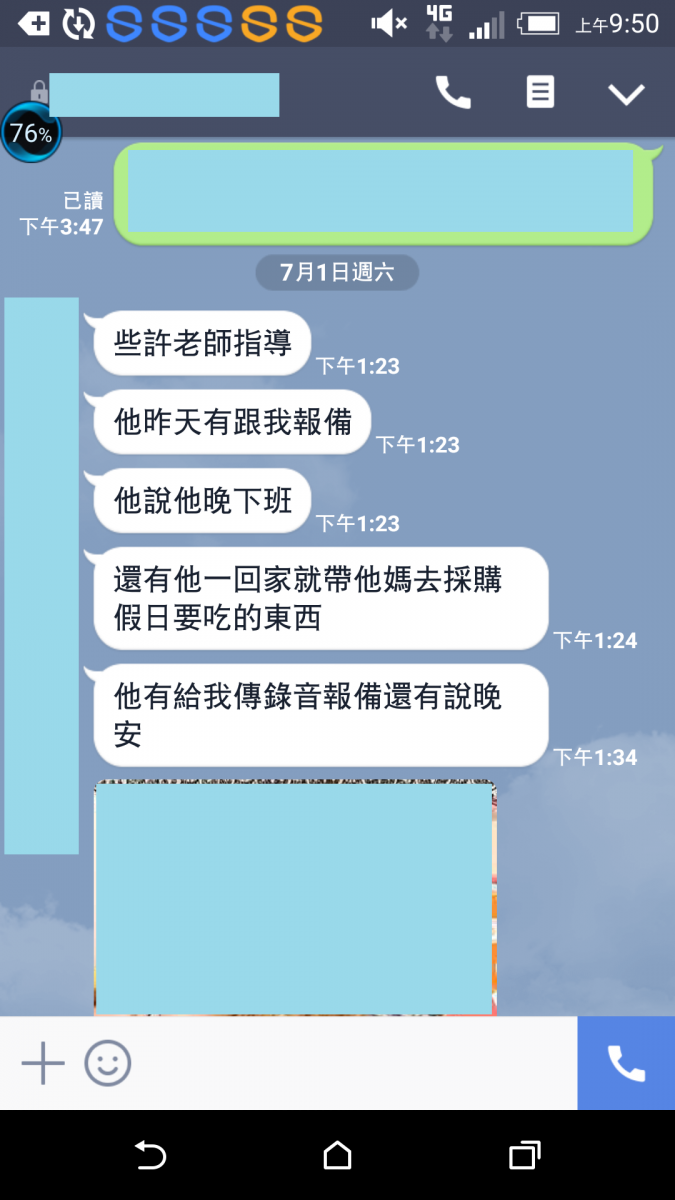Tap the blue call button at the bottom
Image resolution: width=675 pixels, height=1200 pixels.
[x=626, y=1063]
